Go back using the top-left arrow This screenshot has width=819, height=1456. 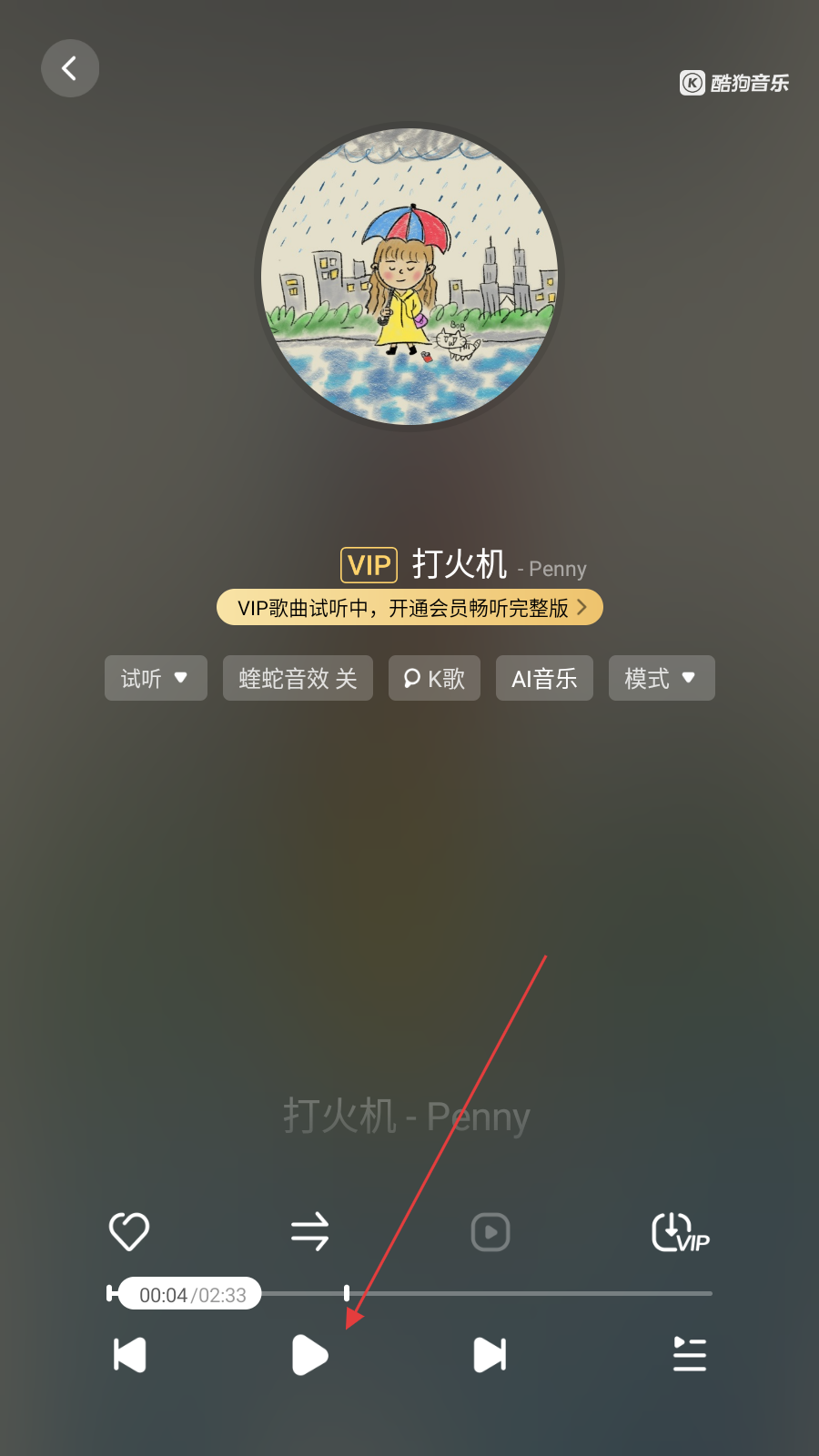click(70, 68)
